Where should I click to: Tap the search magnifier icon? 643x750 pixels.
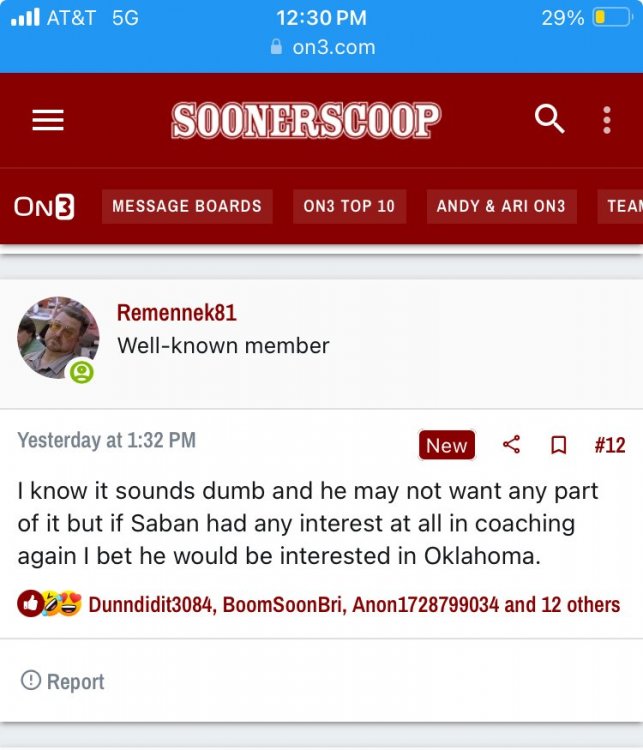(x=550, y=119)
